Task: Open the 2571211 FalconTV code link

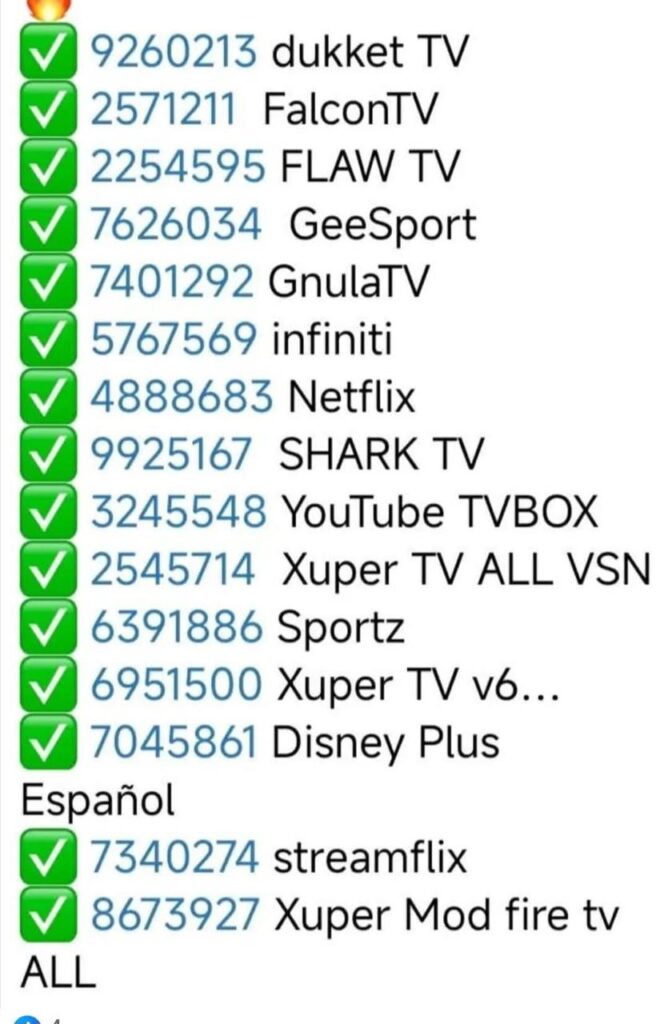Action: [x=171, y=109]
